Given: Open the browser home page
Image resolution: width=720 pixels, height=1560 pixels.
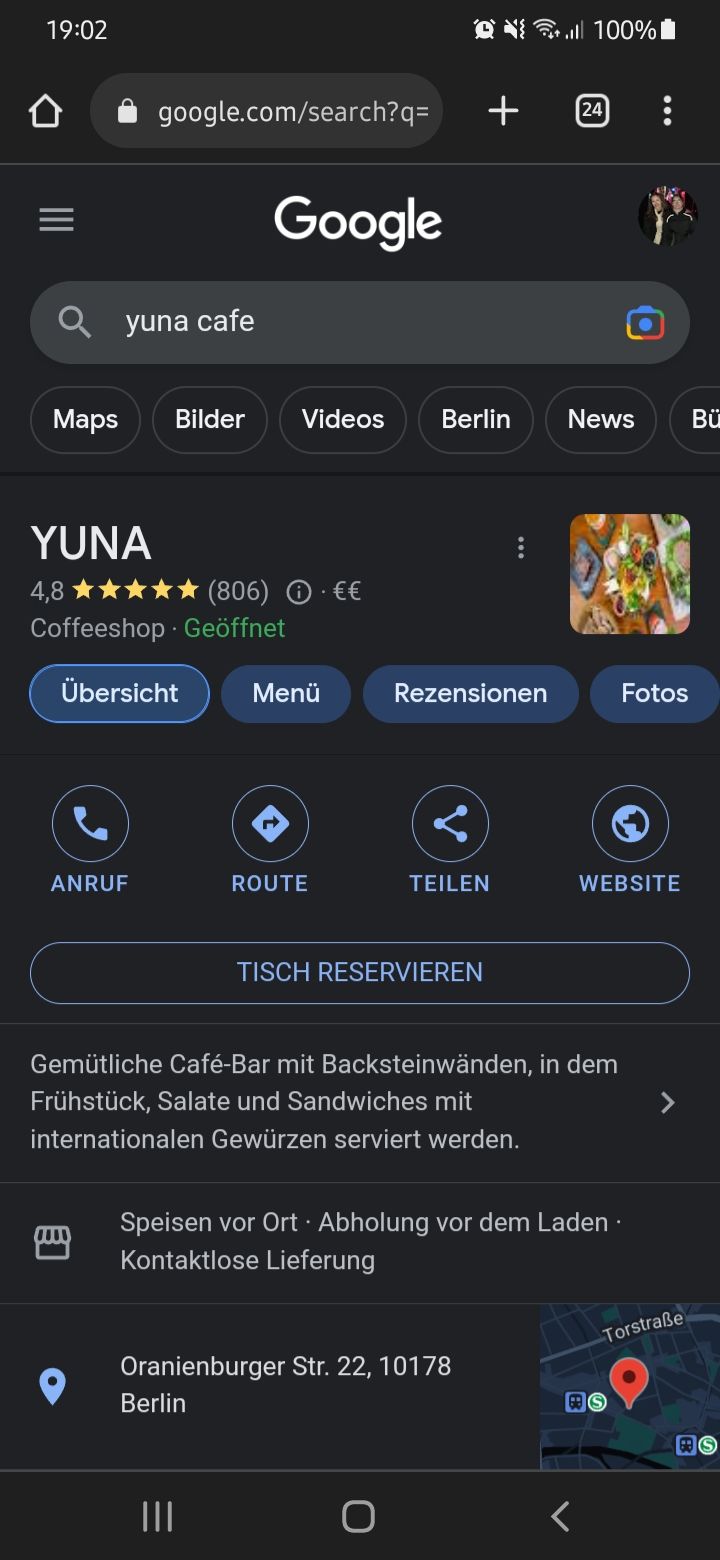Looking at the screenshot, I should [46, 111].
